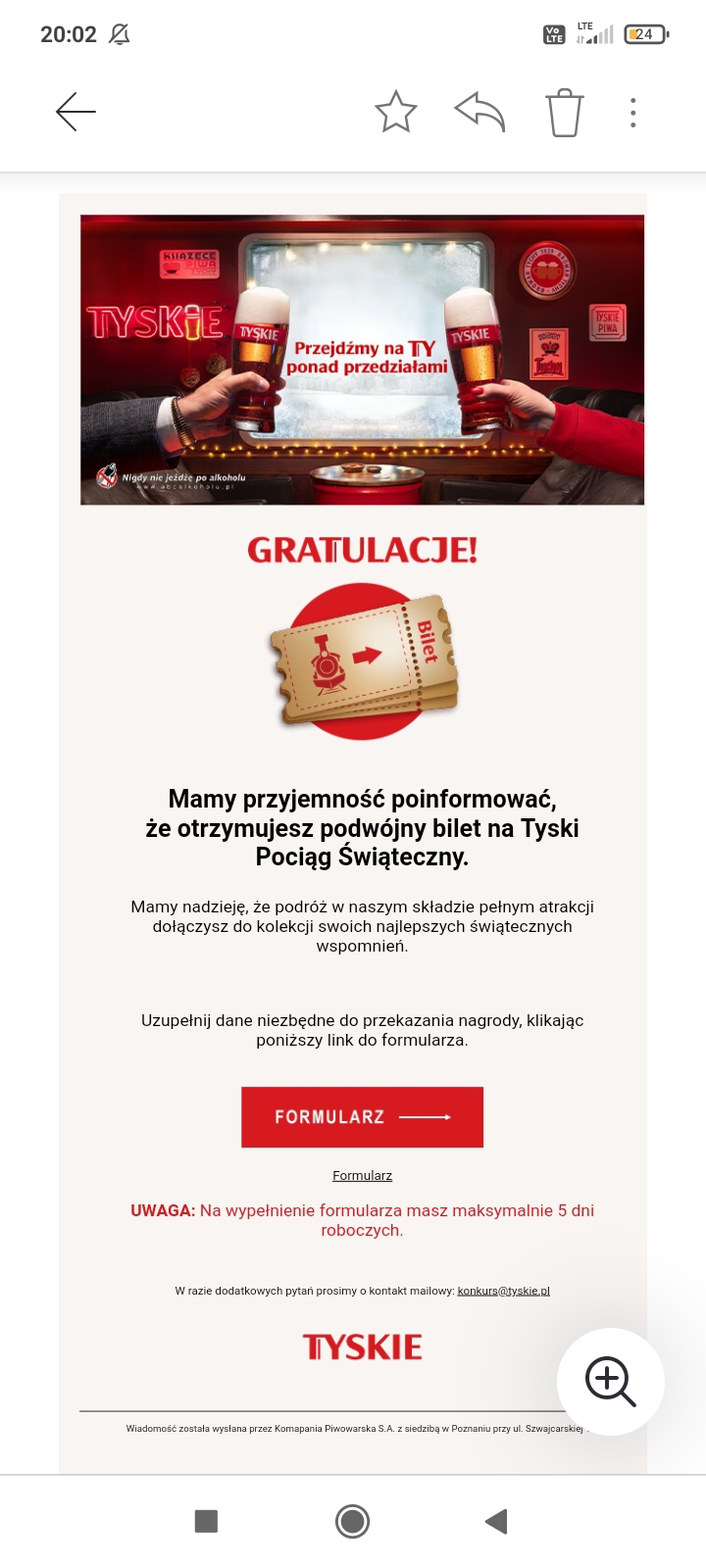Image resolution: width=706 pixels, height=1568 pixels.
Task: Star this email
Action: point(396,113)
